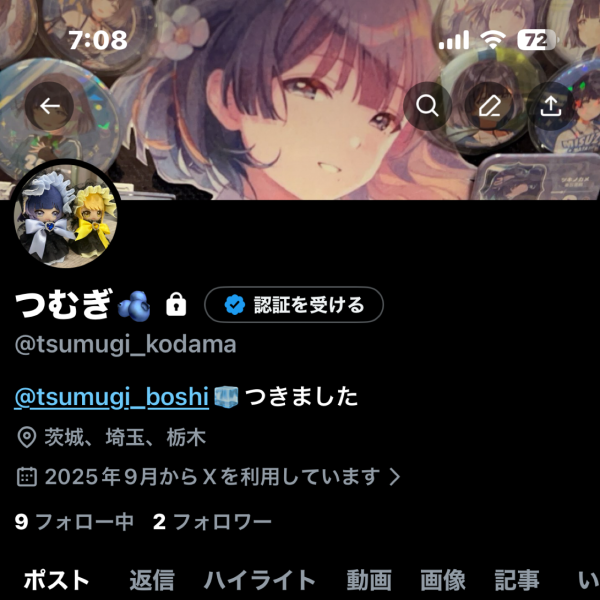Open search on this profile

click(428, 106)
